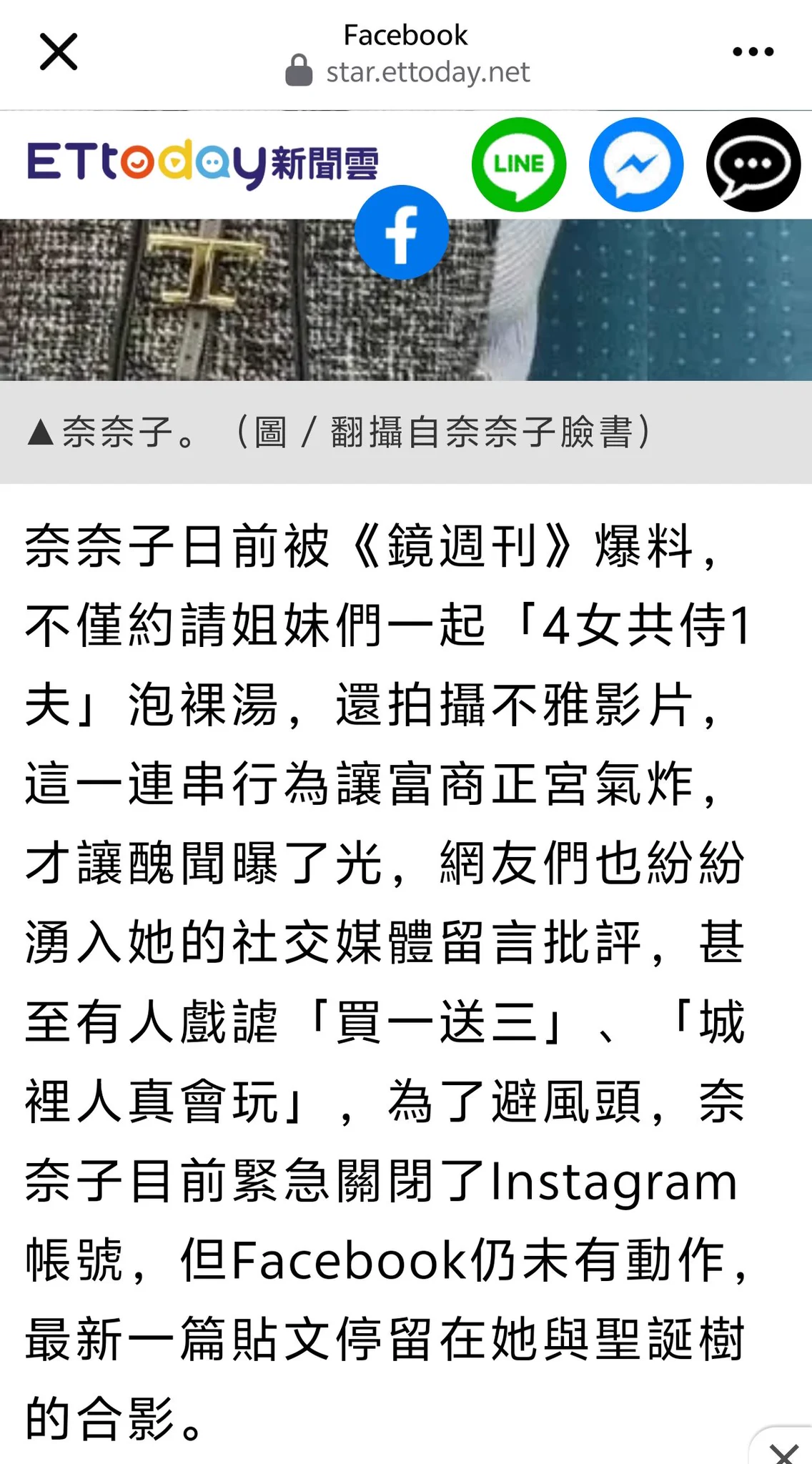This screenshot has width=812, height=1464.
Task: Share the article on Facebook
Action: point(402,232)
